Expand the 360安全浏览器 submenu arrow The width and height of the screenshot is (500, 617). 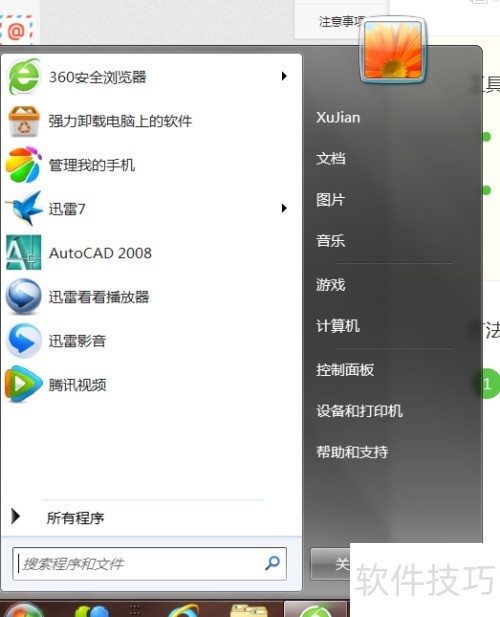284,76
